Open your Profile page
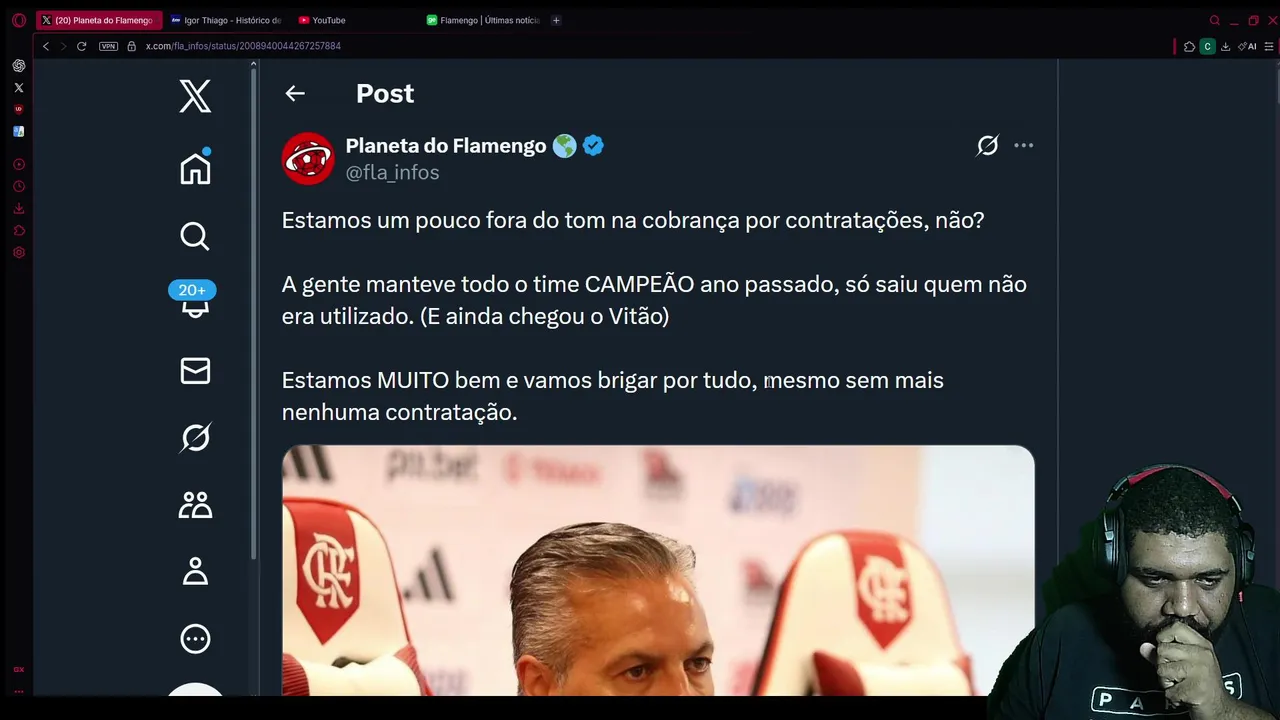 (195, 571)
